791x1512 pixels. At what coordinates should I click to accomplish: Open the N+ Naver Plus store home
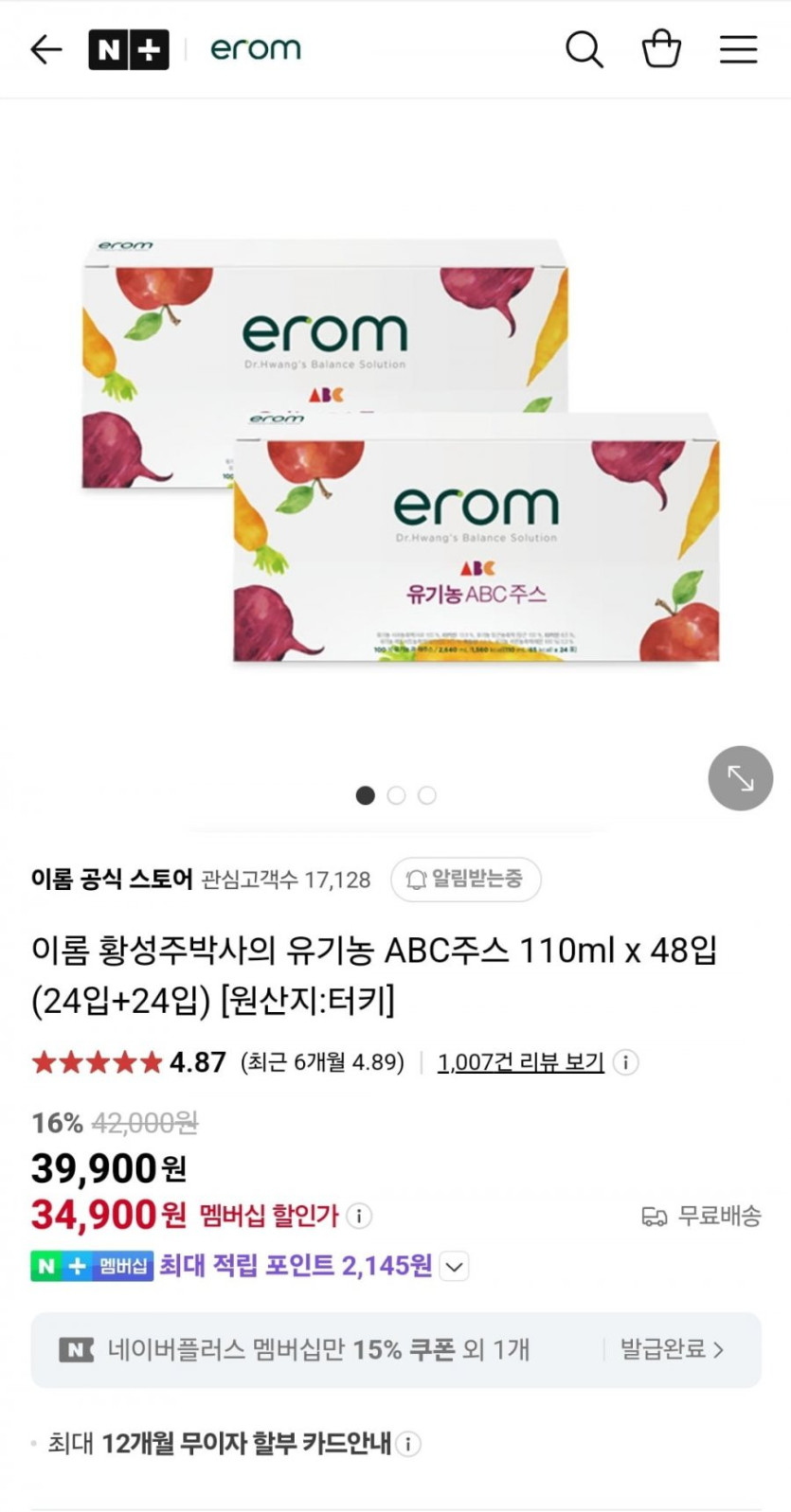pyautogui.click(x=128, y=49)
